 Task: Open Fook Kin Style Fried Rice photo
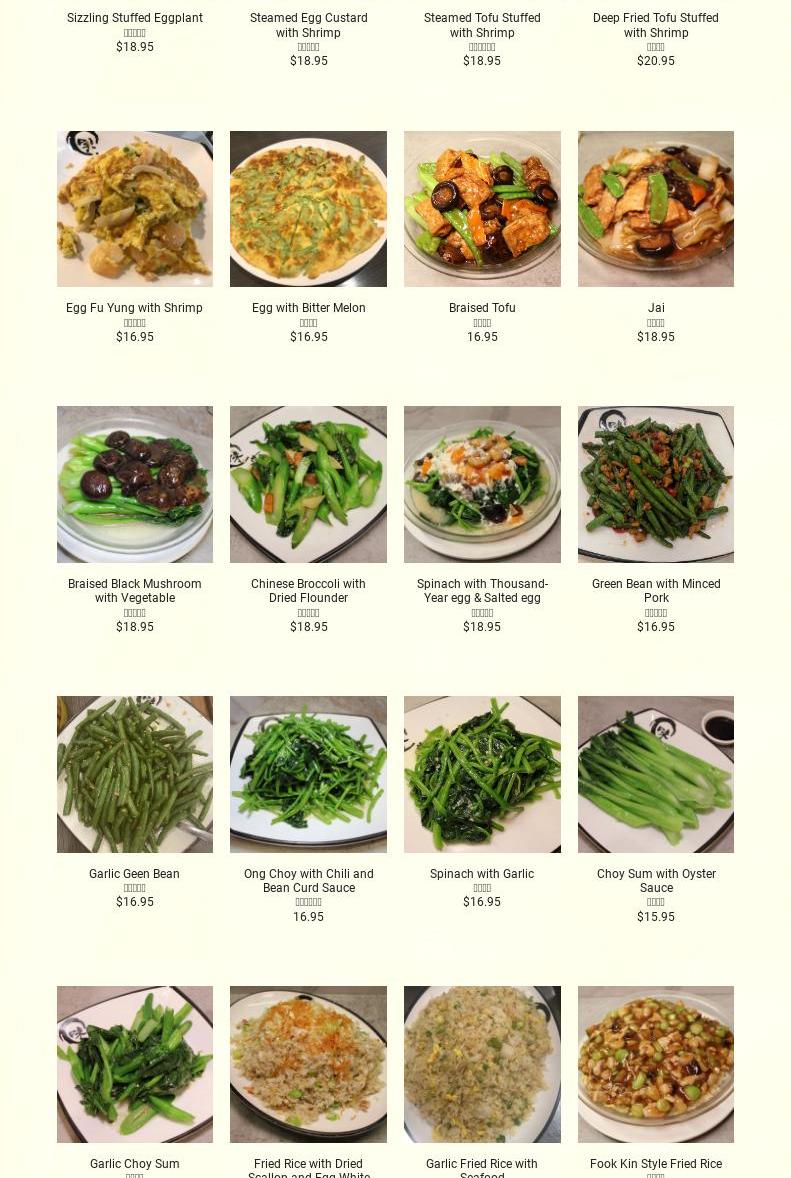pos(656,1064)
